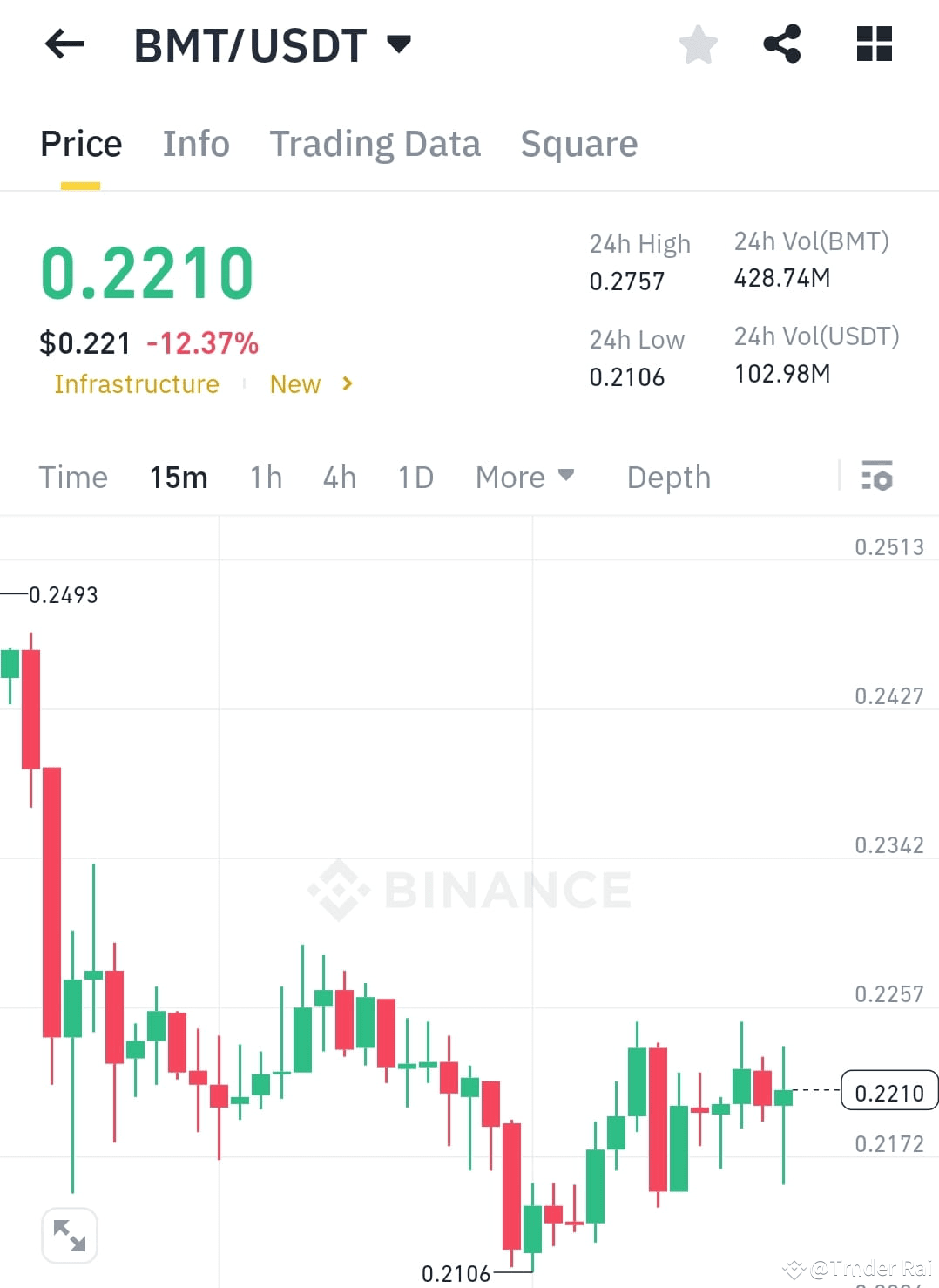The height and width of the screenshot is (1288, 939).
Task: Open the grid layout icon top right
Action: (874, 44)
